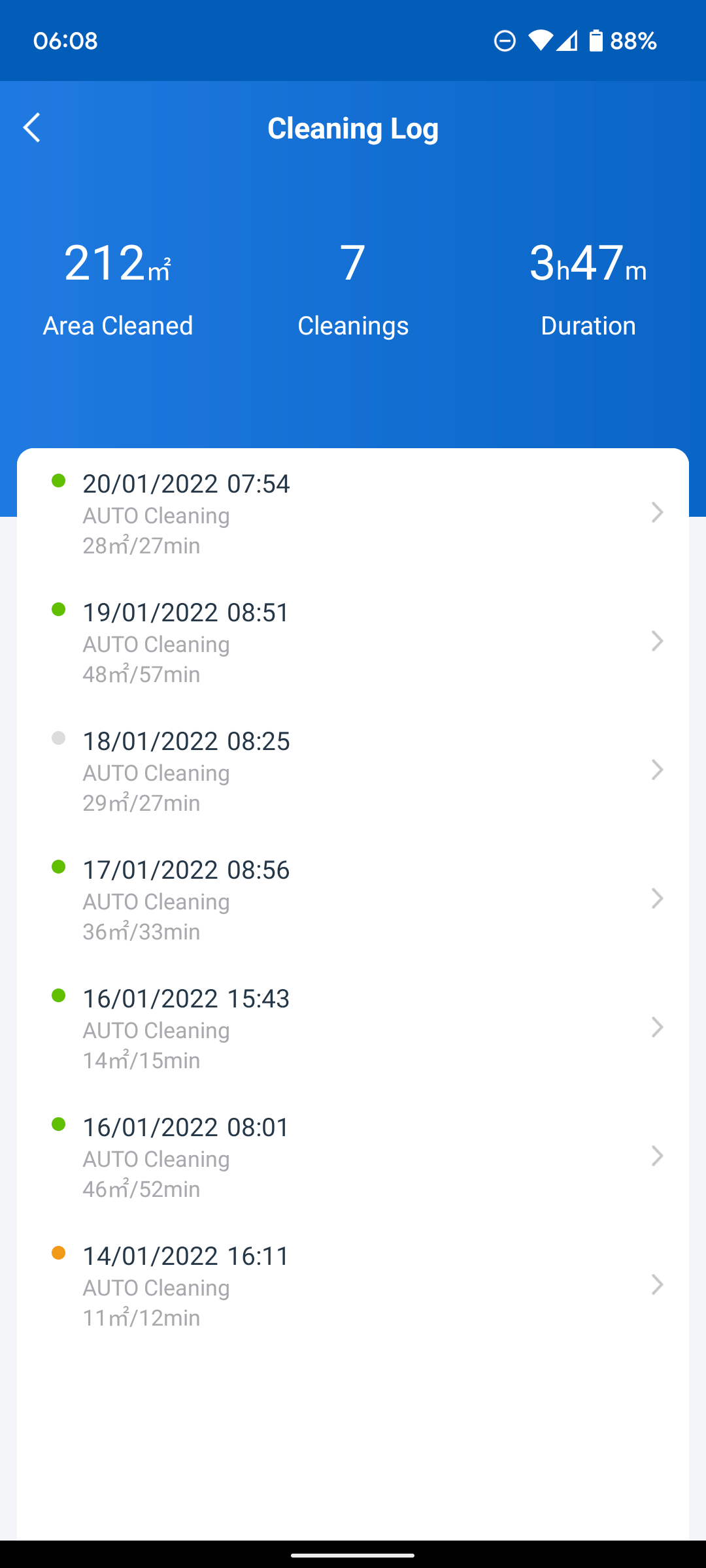Select the 18/01/2022 08:25 cleaning log
Viewport: 706px width, 1568px height.
point(353,771)
